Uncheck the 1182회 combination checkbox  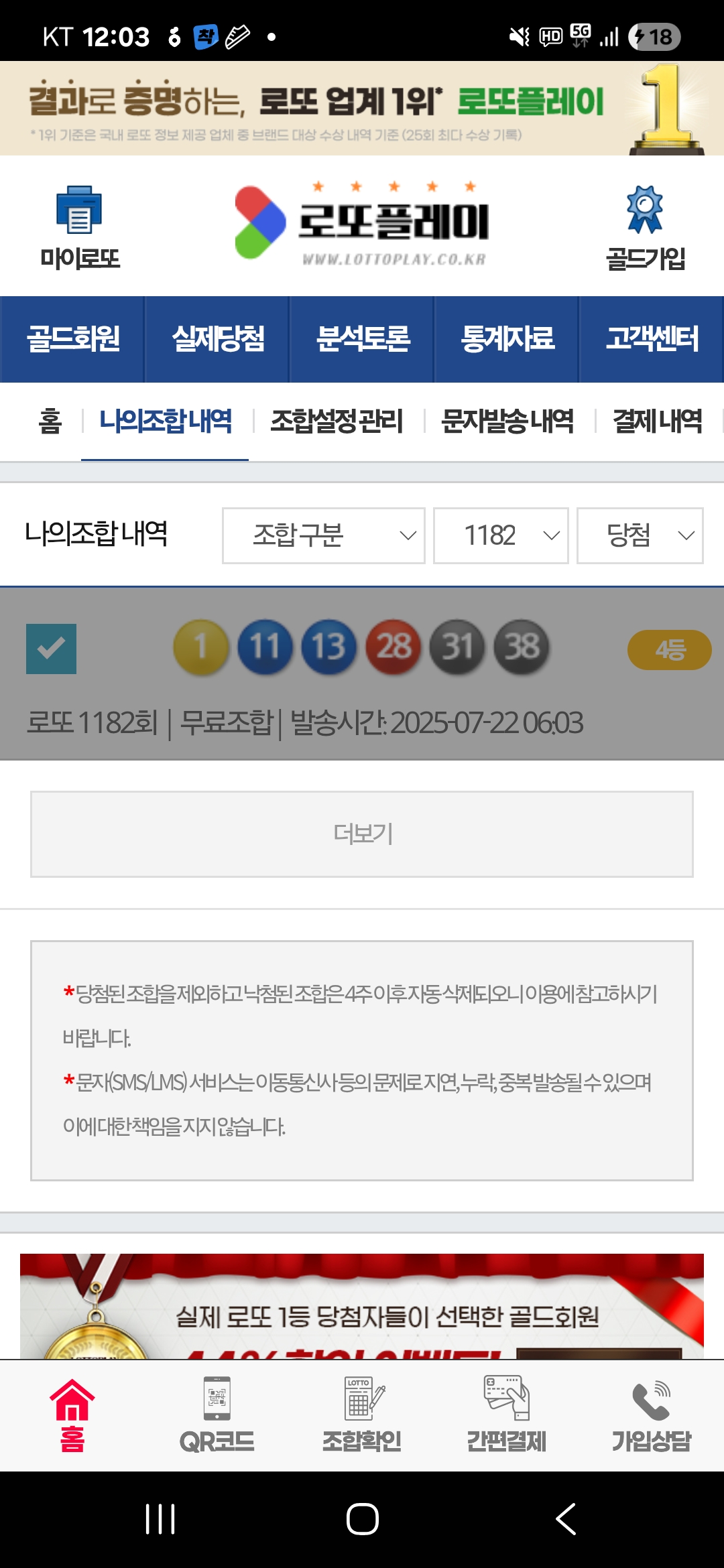51,649
